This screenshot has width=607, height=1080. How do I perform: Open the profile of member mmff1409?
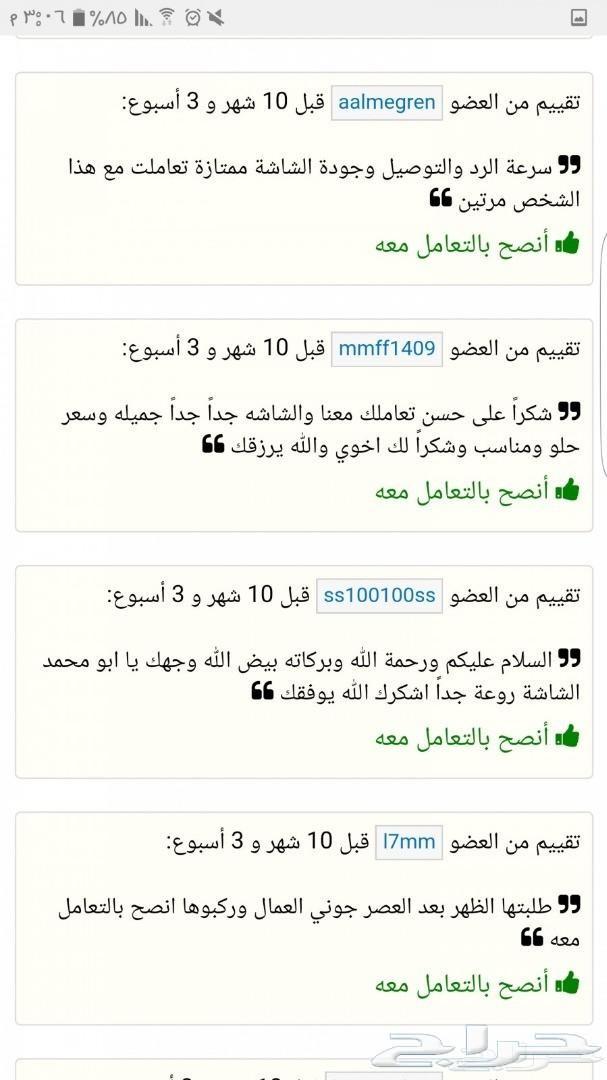point(387,349)
